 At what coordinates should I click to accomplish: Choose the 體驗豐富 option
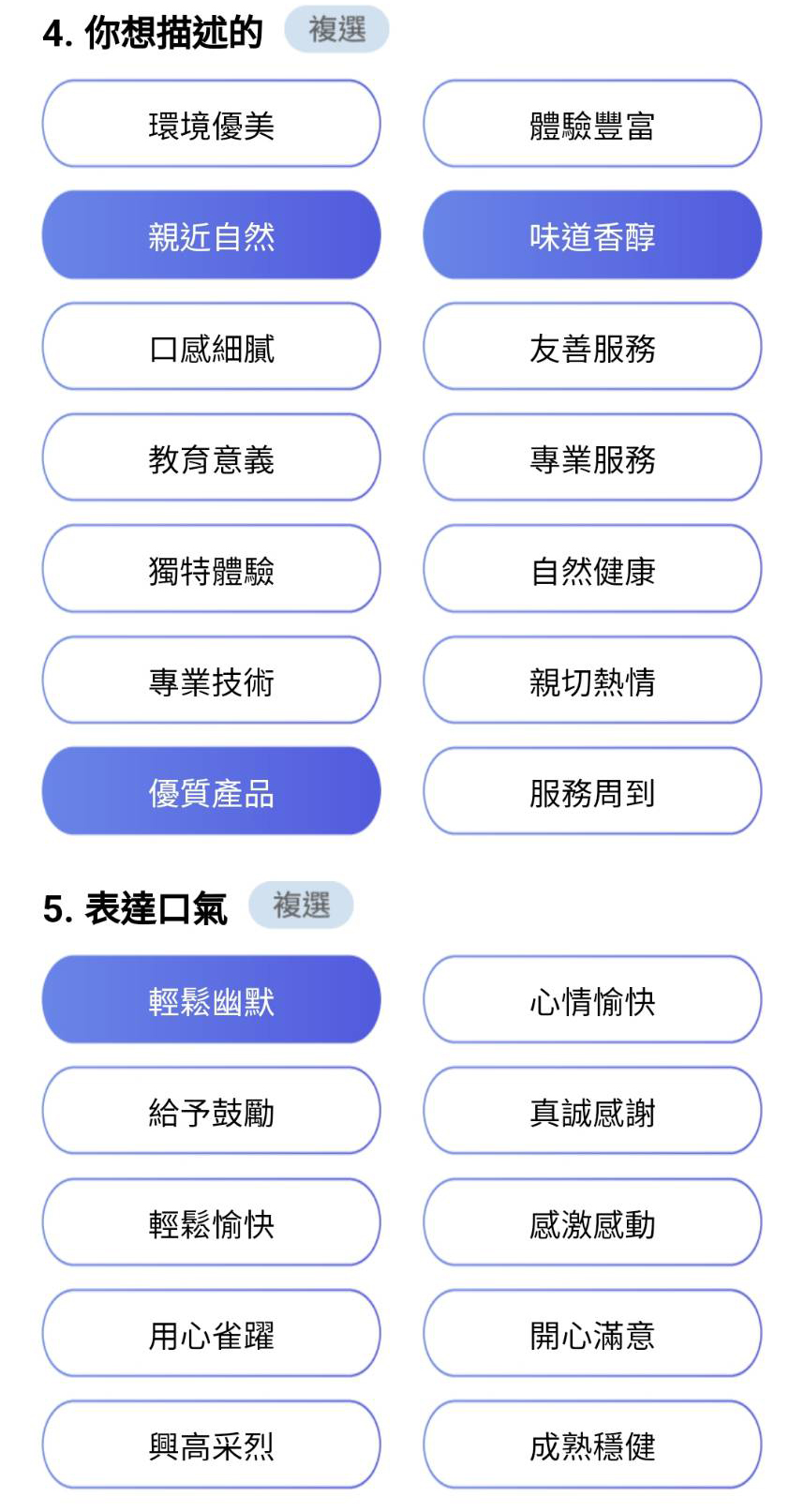(x=592, y=125)
